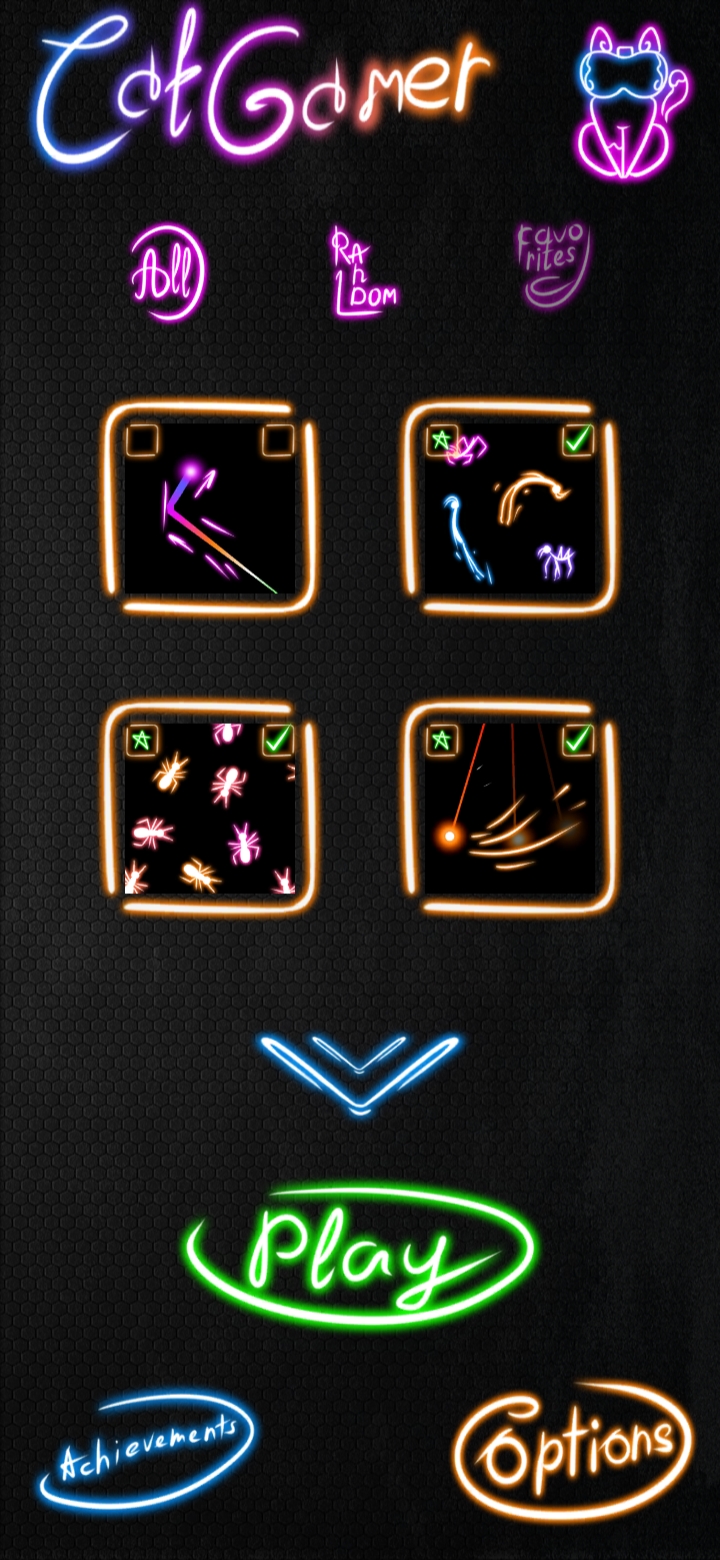Uncheck the selection box on the fish and critters game

coord(578,439)
